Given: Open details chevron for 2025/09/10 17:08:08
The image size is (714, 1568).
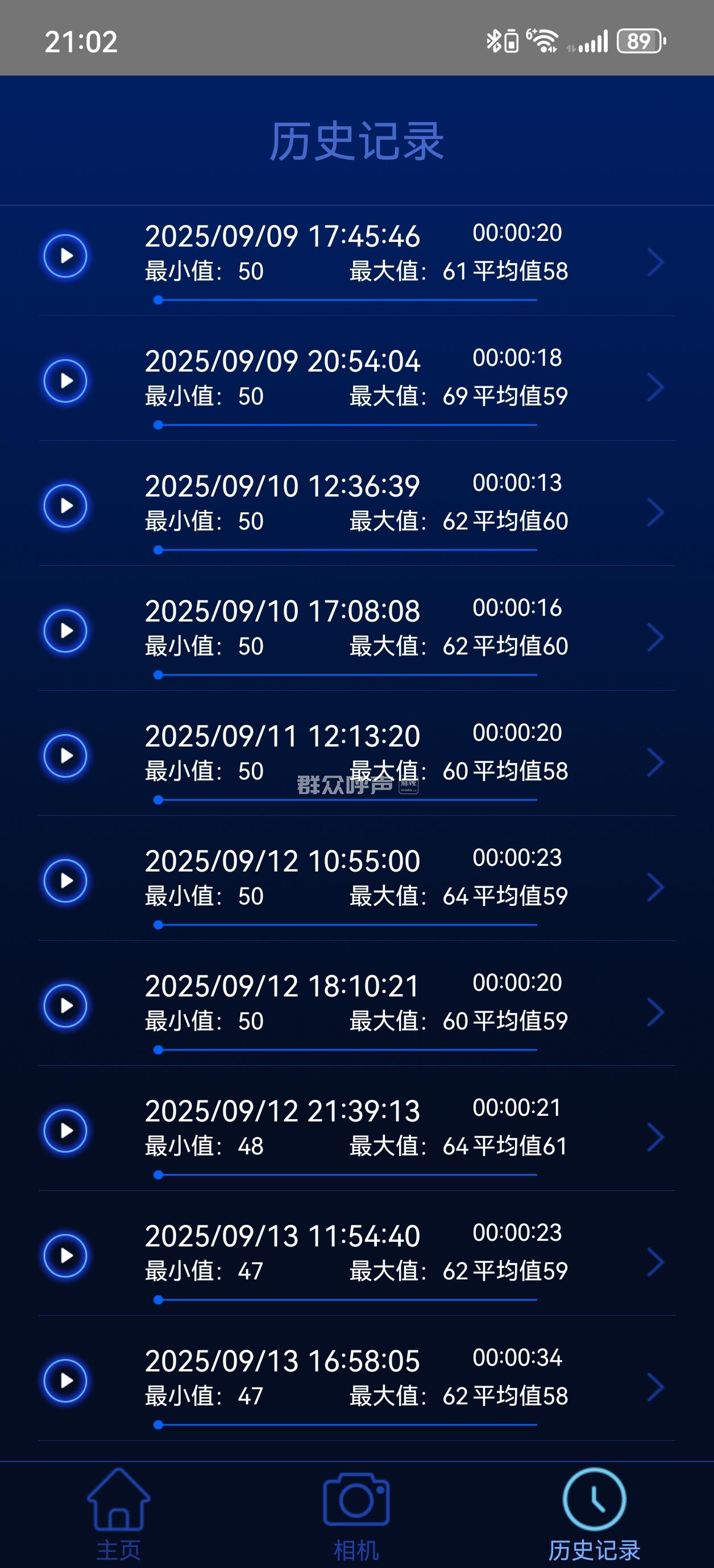Looking at the screenshot, I should (x=655, y=637).
